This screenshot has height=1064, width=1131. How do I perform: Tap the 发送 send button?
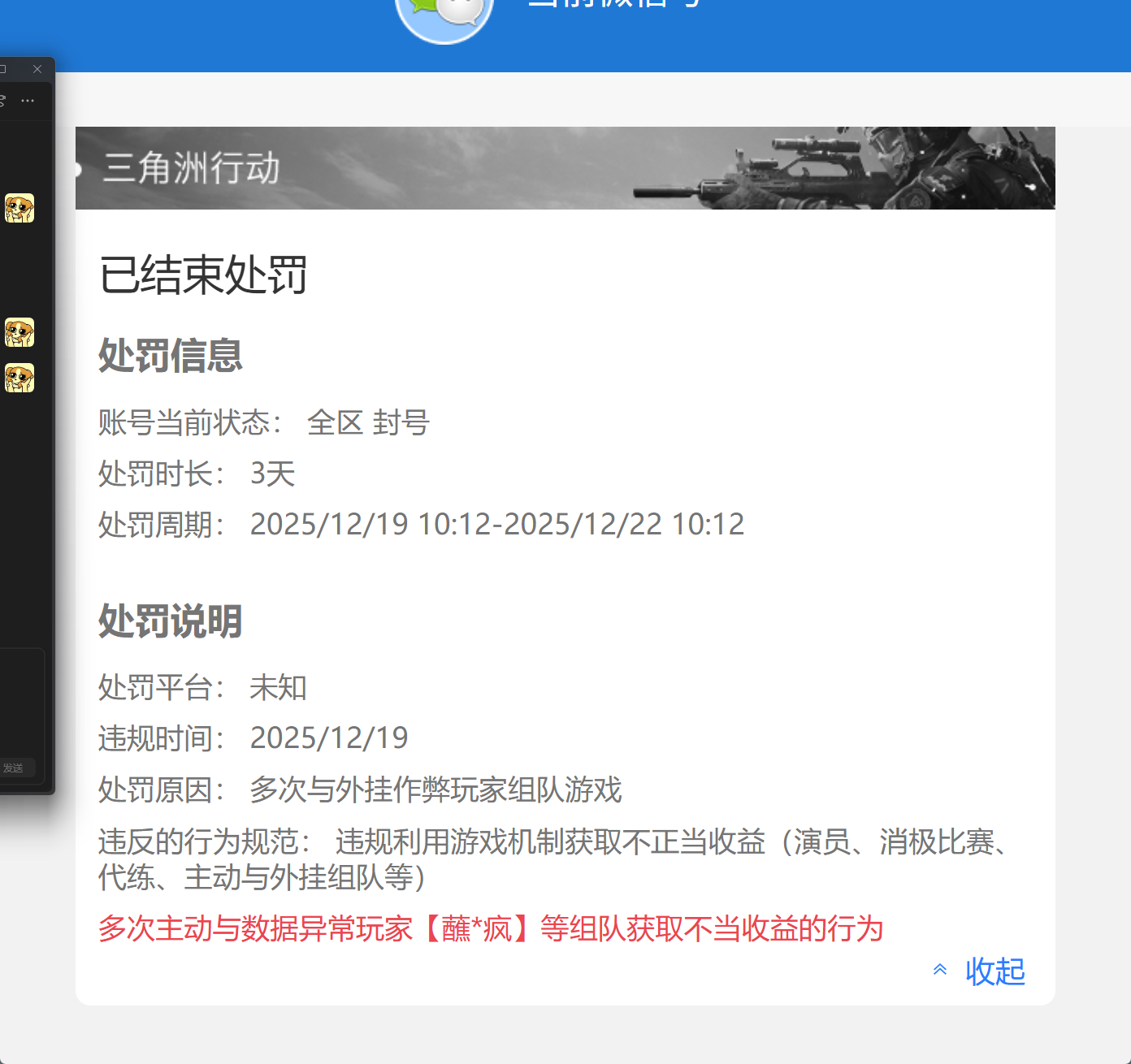(15, 768)
